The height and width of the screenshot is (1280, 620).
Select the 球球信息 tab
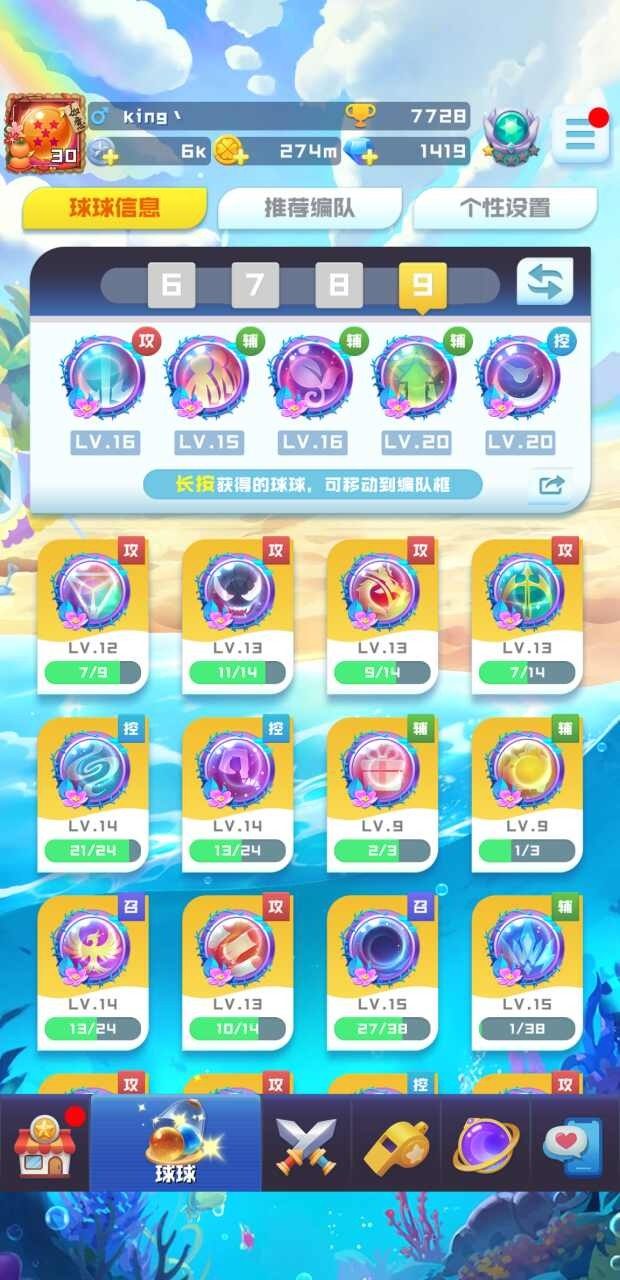point(114,209)
